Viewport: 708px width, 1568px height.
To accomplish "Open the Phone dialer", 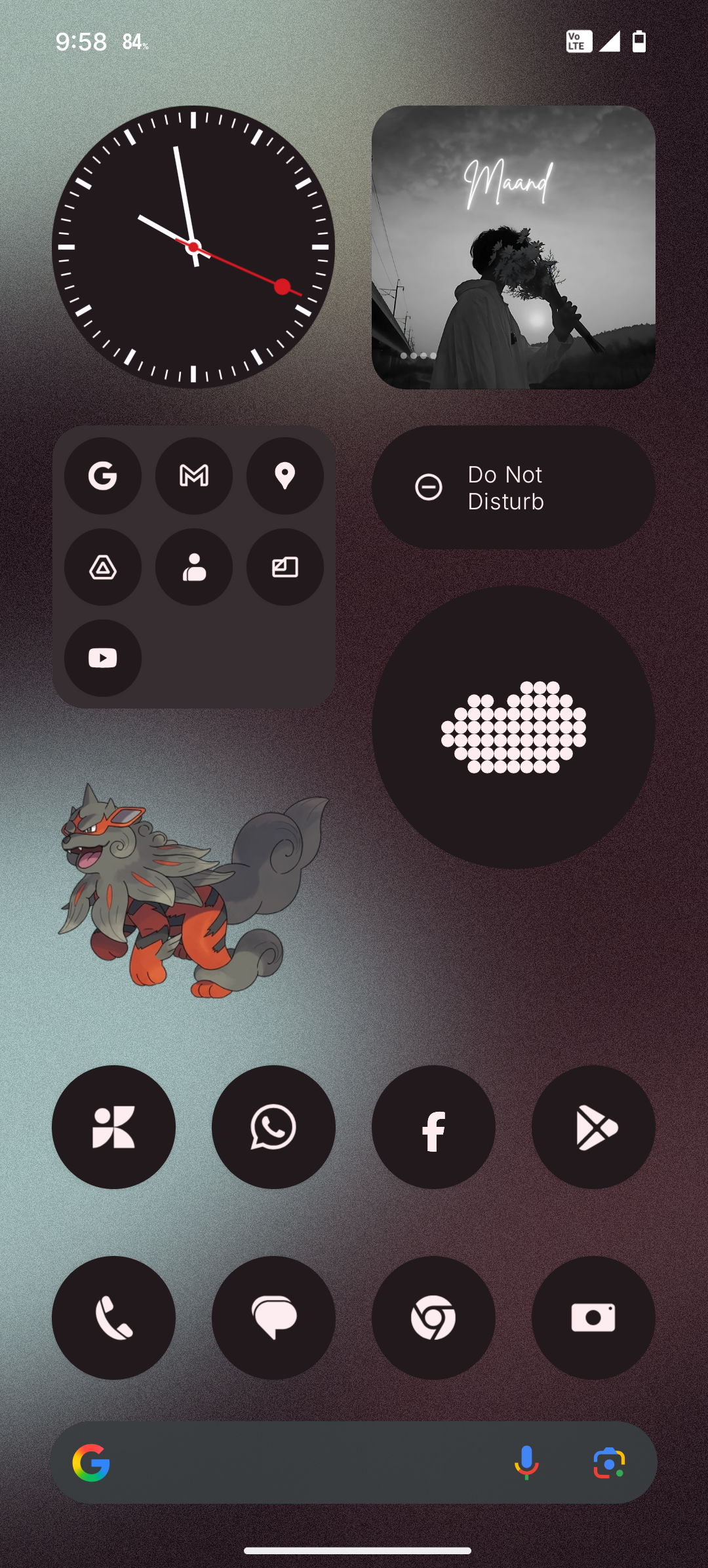I will click(113, 1318).
